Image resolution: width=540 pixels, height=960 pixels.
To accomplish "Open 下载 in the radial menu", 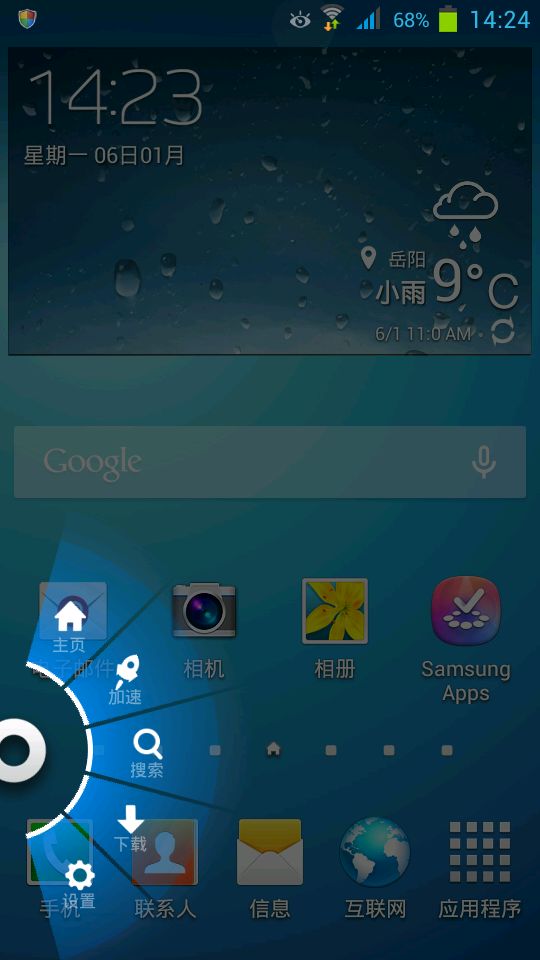I will [130, 828].
